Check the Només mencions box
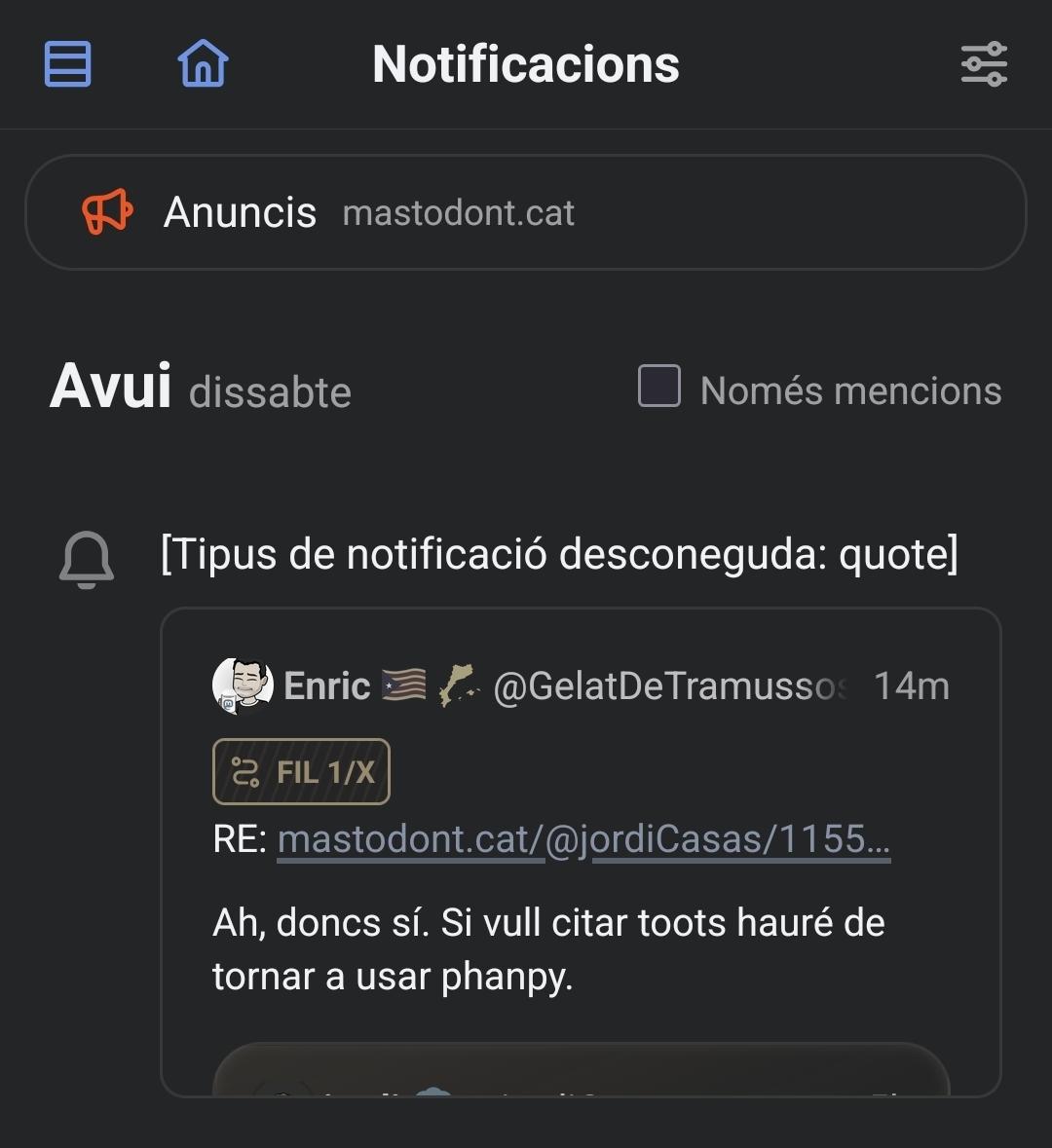This screenshot has width=1052, height=1148. 659,387
